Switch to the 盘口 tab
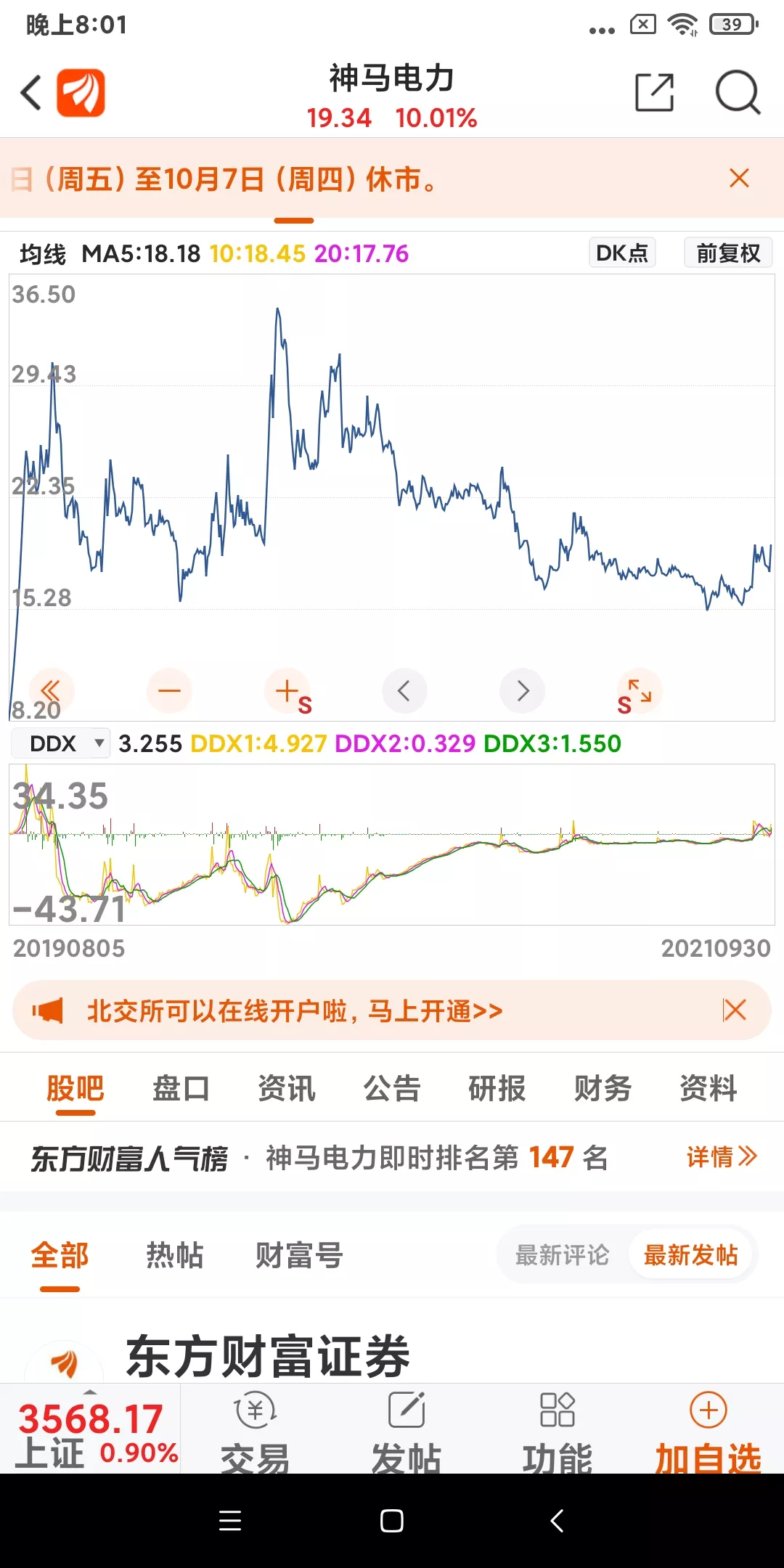 click(x=181, y=1088)
